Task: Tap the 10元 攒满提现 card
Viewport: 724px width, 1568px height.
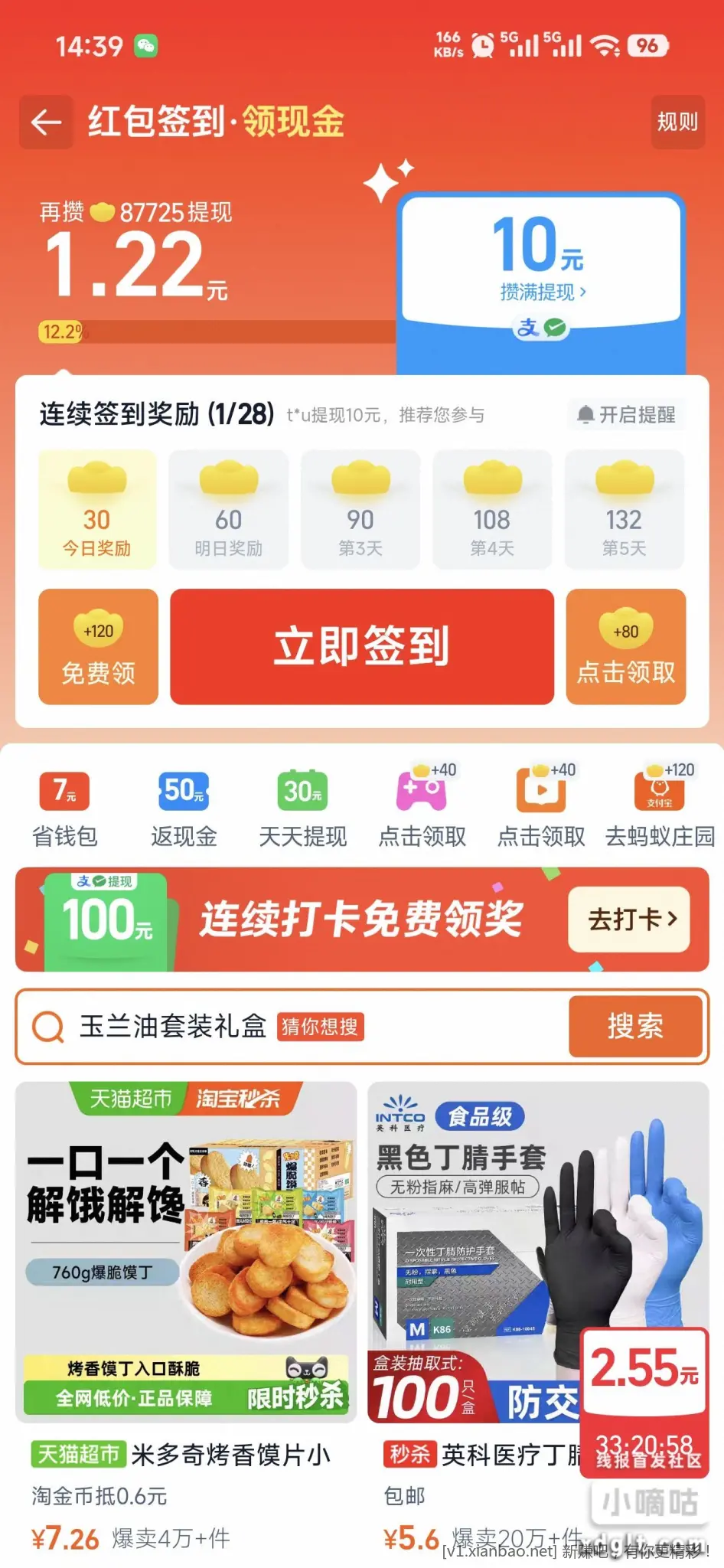Action: pyautogui.click(x=540, y=264)
